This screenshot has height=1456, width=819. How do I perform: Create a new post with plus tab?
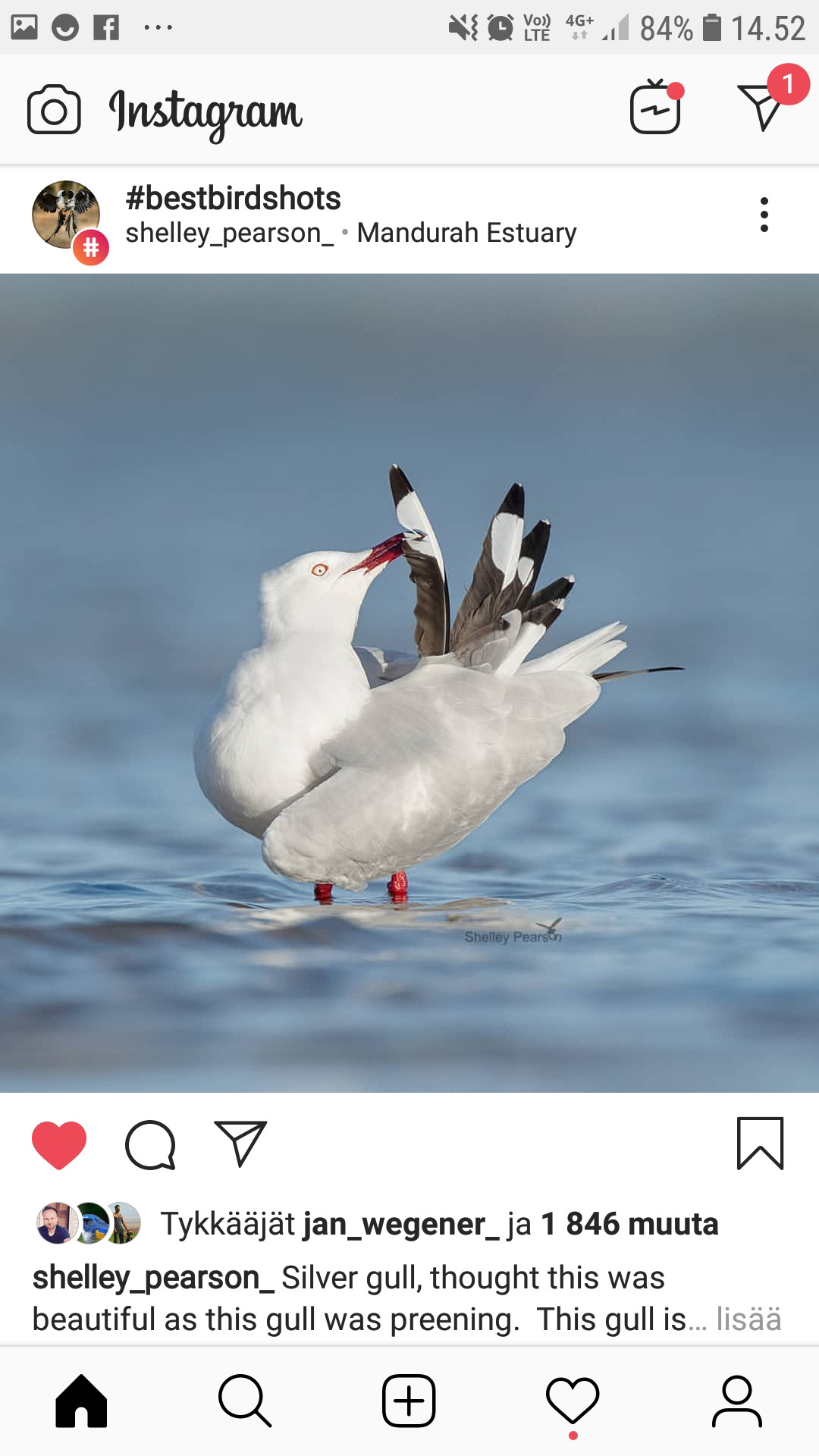(x=409, y=1401)
